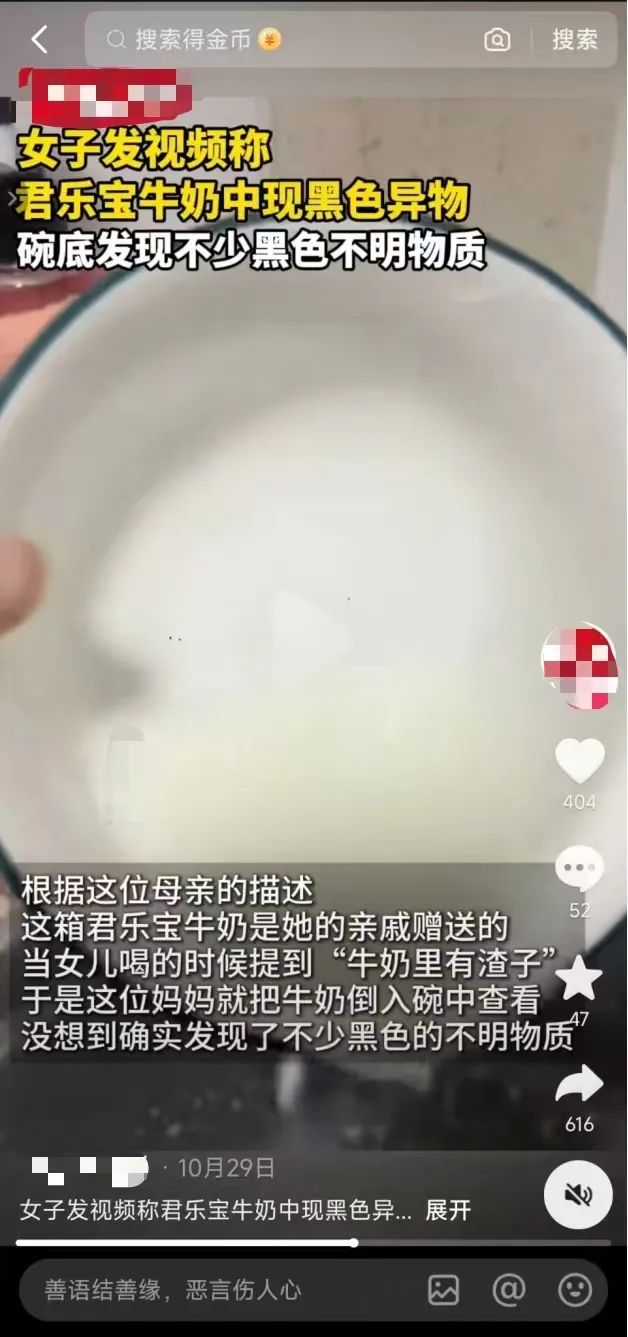Image resolution: width=628 pixels, height=1337 pixels.
Task: Go back using the top-left arrow
Action: pyautogui.click(x=39, y=40)
